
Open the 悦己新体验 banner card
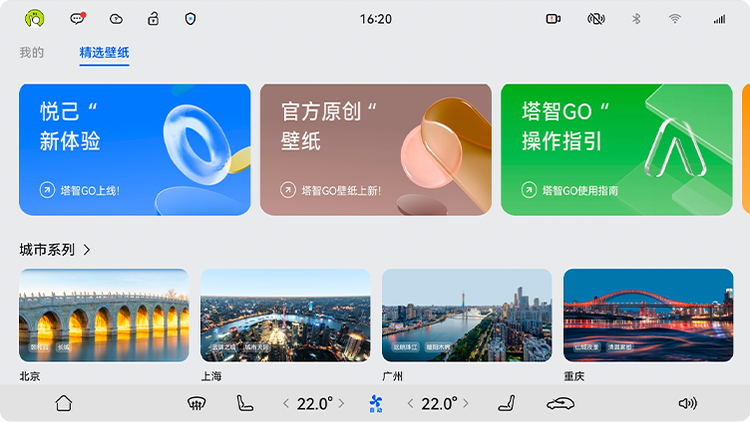135,149
